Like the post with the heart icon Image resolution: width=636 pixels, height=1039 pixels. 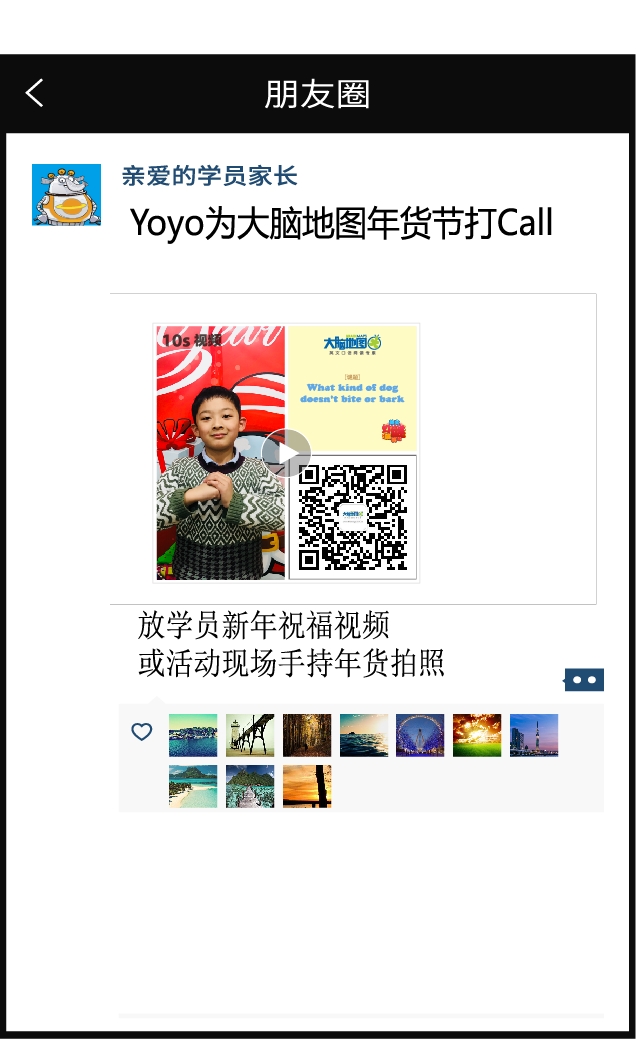[142, 732]
